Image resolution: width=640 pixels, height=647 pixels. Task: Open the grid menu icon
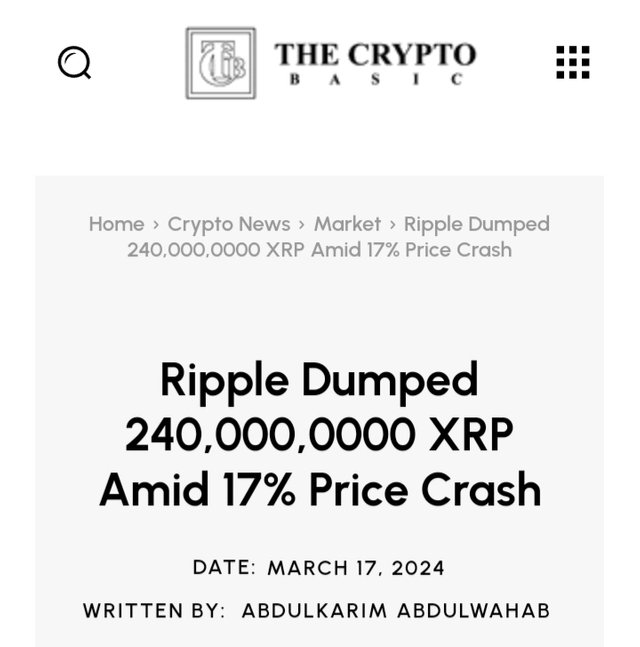click(x=572, y=62)
